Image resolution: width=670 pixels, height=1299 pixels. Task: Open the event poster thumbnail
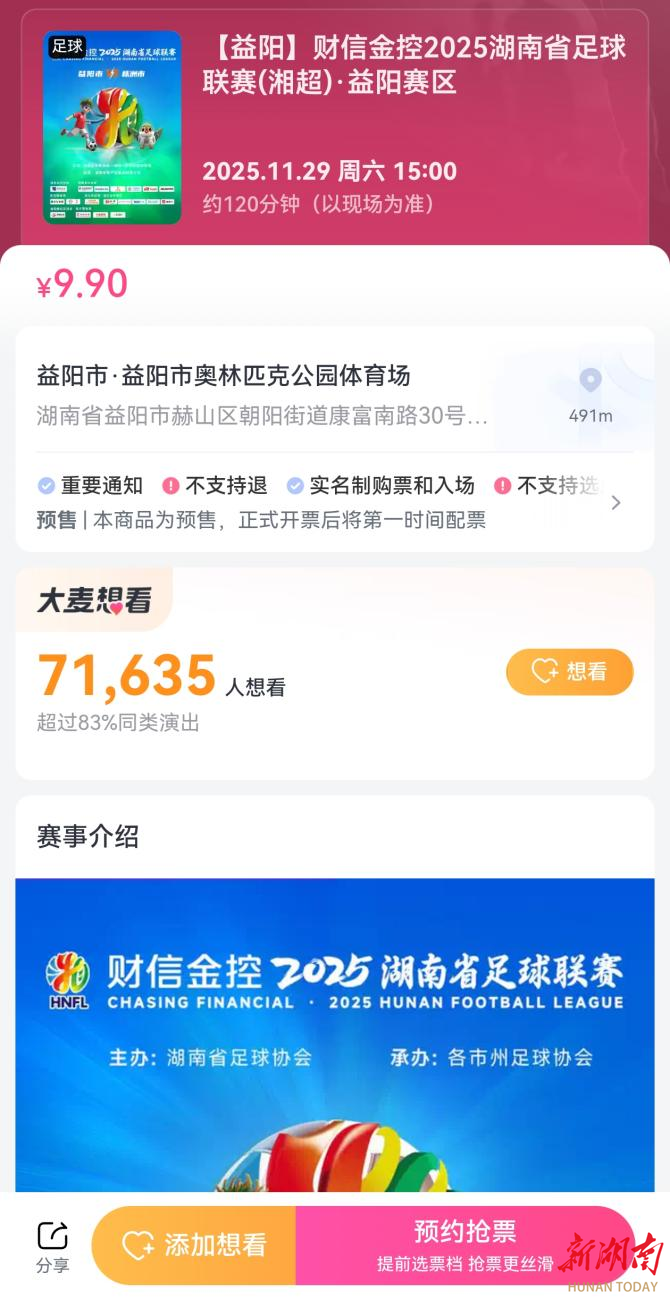point(112,128)
